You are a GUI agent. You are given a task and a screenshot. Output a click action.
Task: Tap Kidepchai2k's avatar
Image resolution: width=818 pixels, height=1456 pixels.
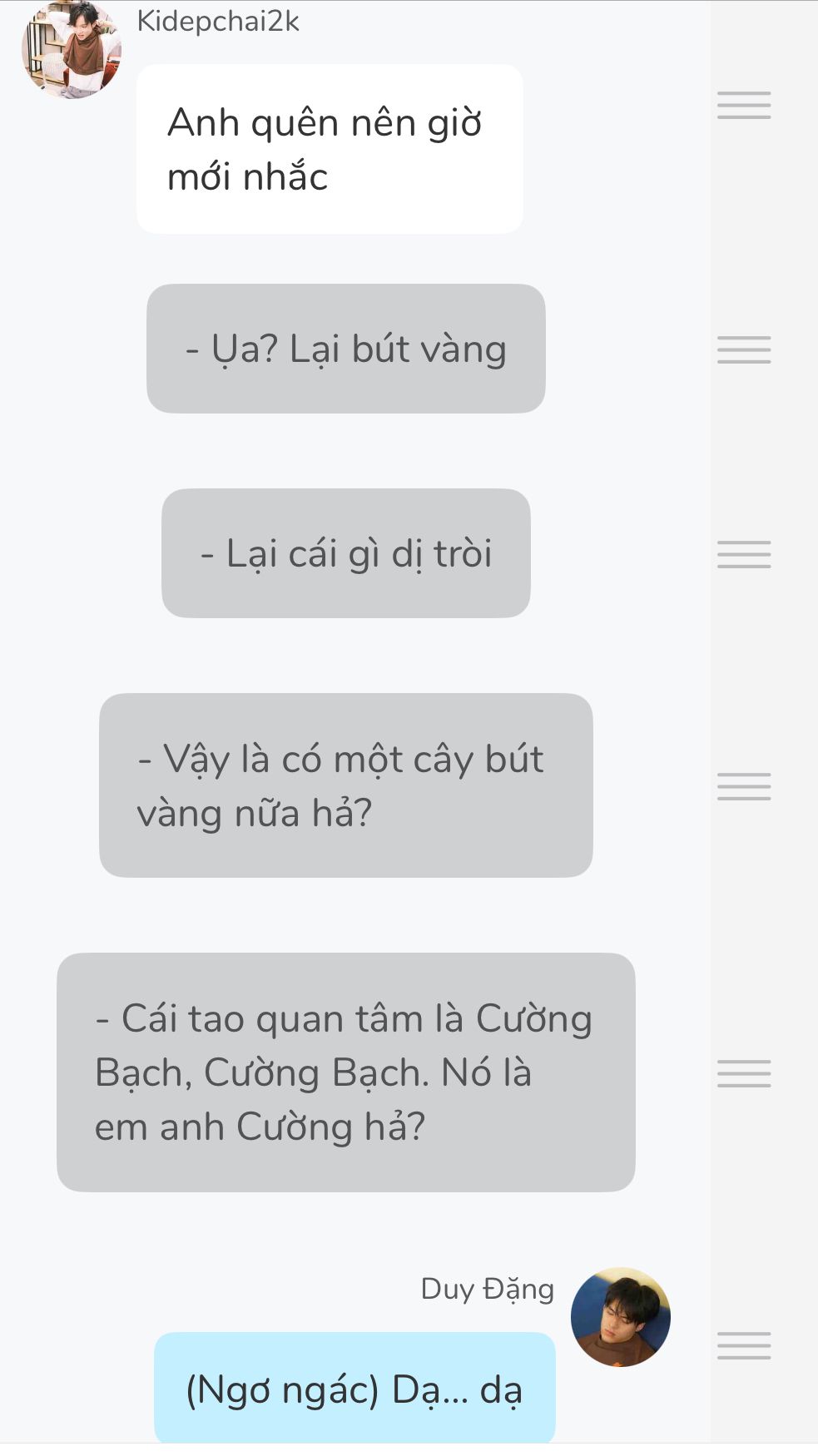pyautogui.click(x=72, y=50)
